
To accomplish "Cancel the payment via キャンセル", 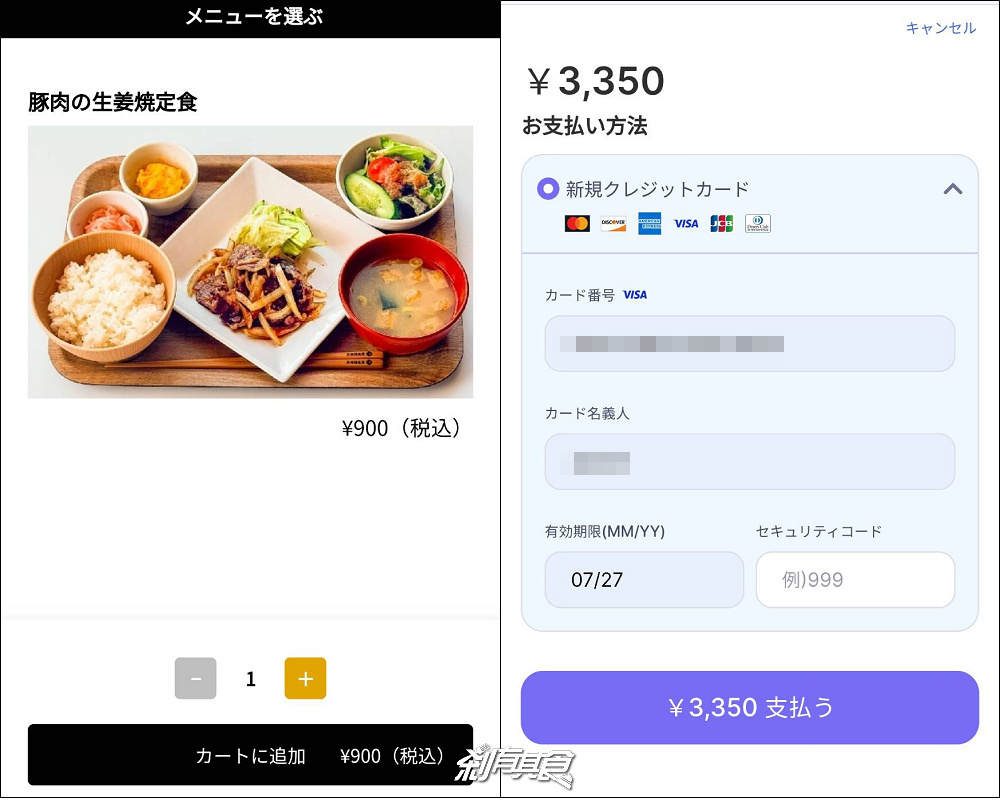I will pos(940,28).
